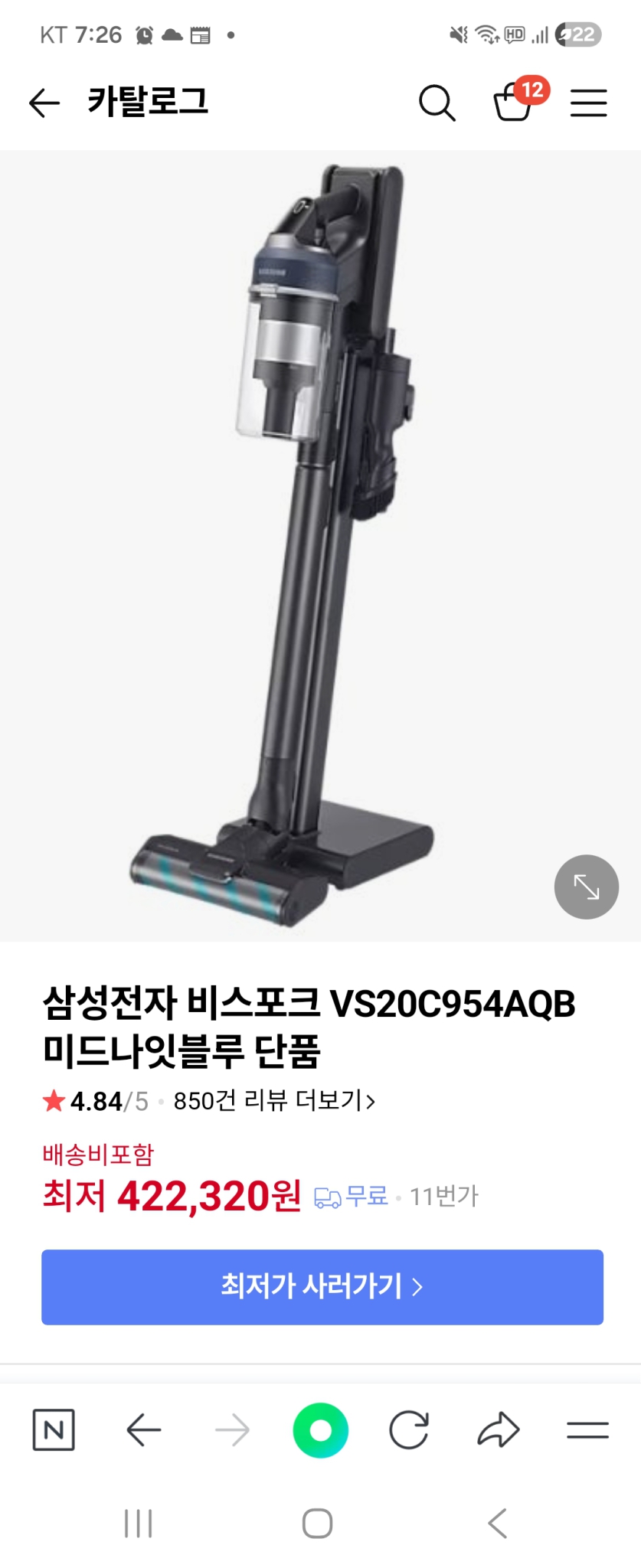641x1568 pixels.
Task: Refresh the current page
Action: point(409,1429)
